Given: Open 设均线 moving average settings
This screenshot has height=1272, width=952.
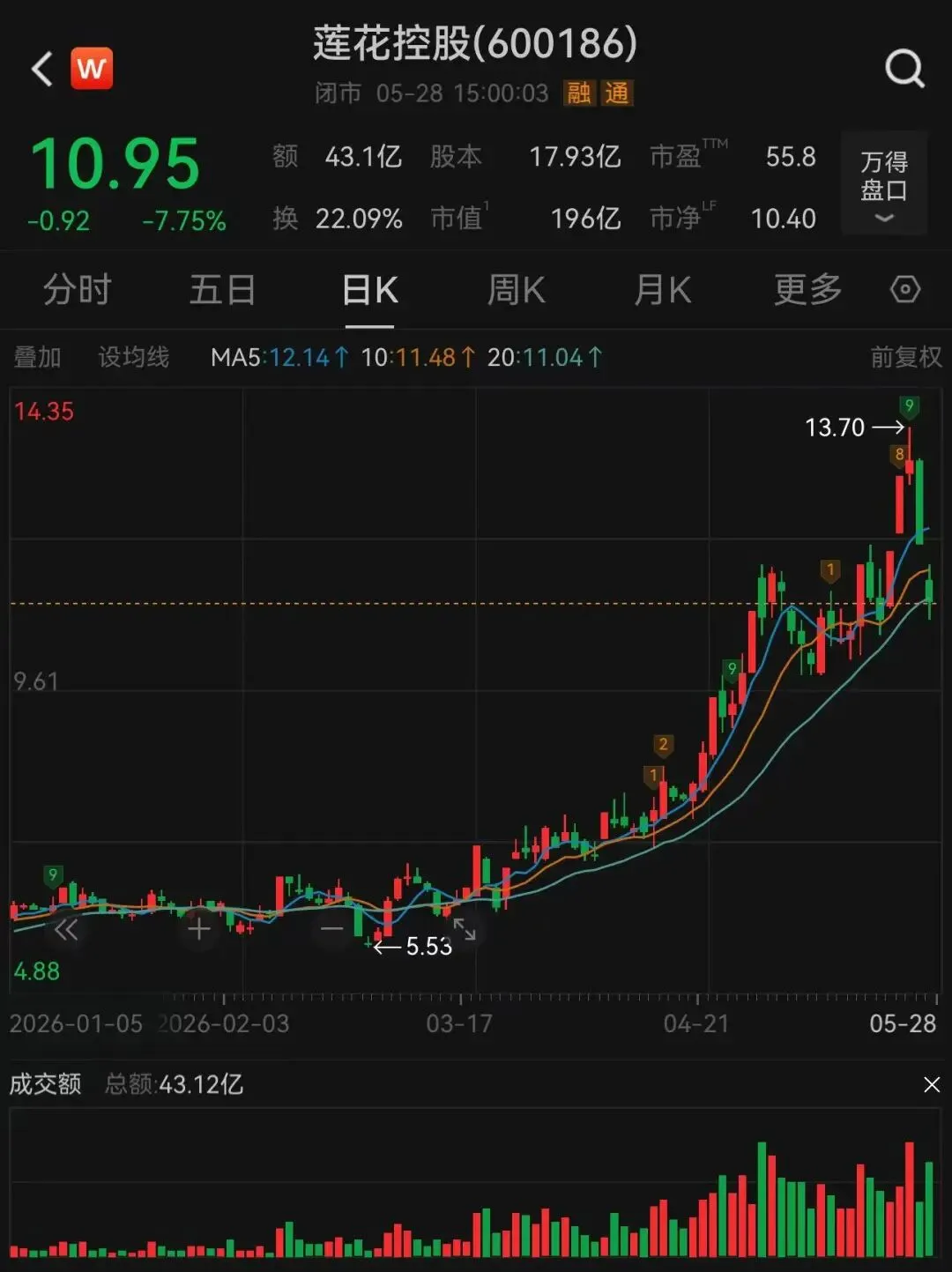Looking at the screenshot, I should 133,357.
